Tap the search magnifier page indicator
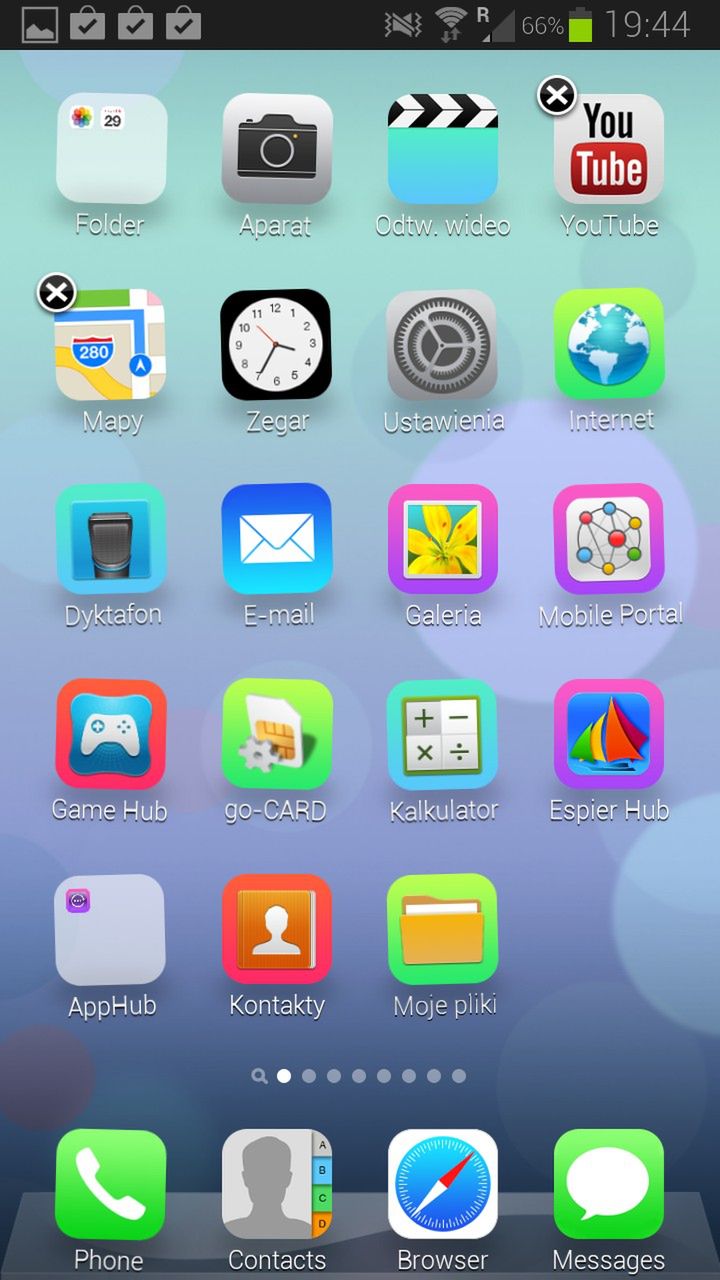Image resolution: width=720 pixels, height=1280 pixels. coord(260,1076)
